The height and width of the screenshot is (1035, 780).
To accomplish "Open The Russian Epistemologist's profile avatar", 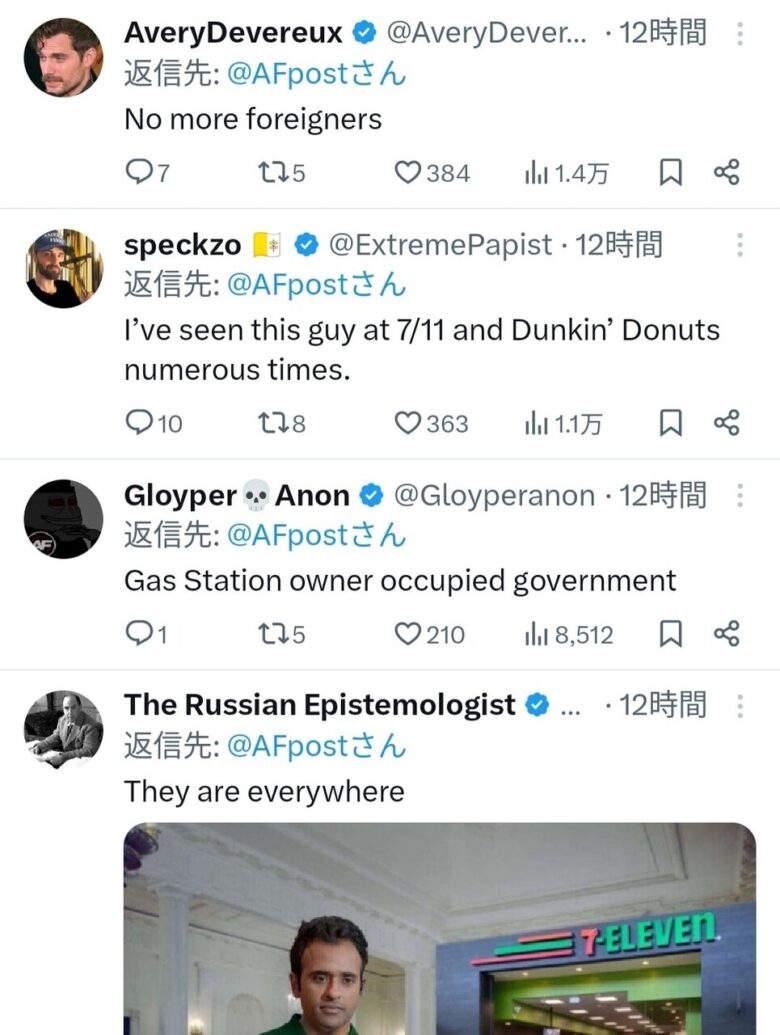I will 63,728.
